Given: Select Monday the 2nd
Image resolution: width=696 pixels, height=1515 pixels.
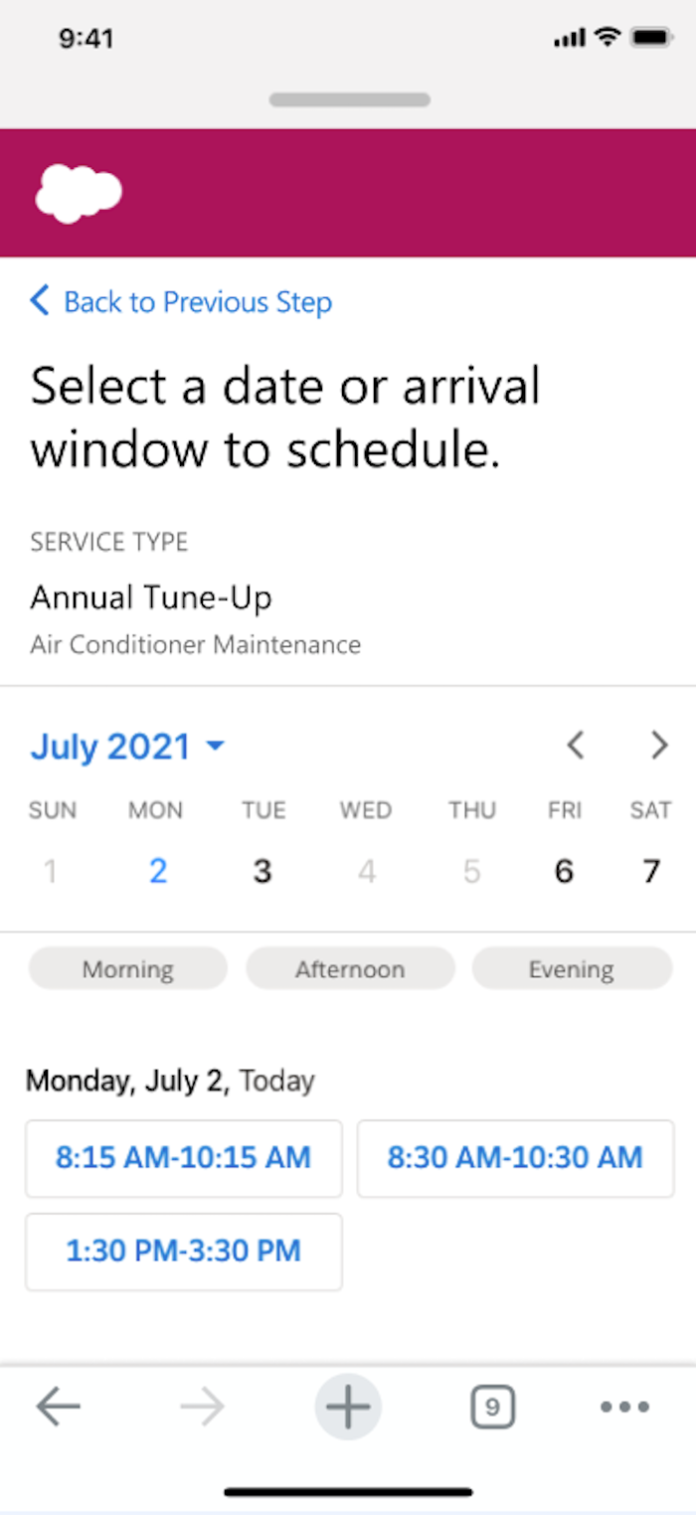Looking at the screenshot, I should pyautogui.click(x=158, y=871).
